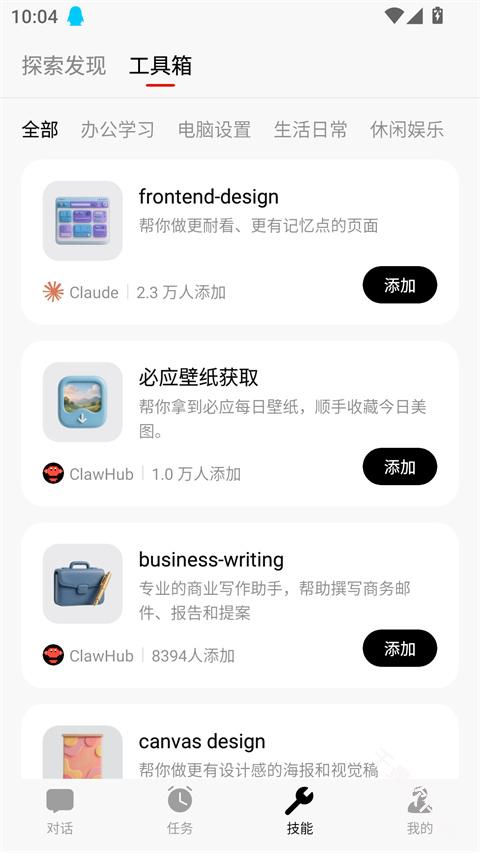Go to the 任务 tab
The image size is (480, 853).
point(180,811)
